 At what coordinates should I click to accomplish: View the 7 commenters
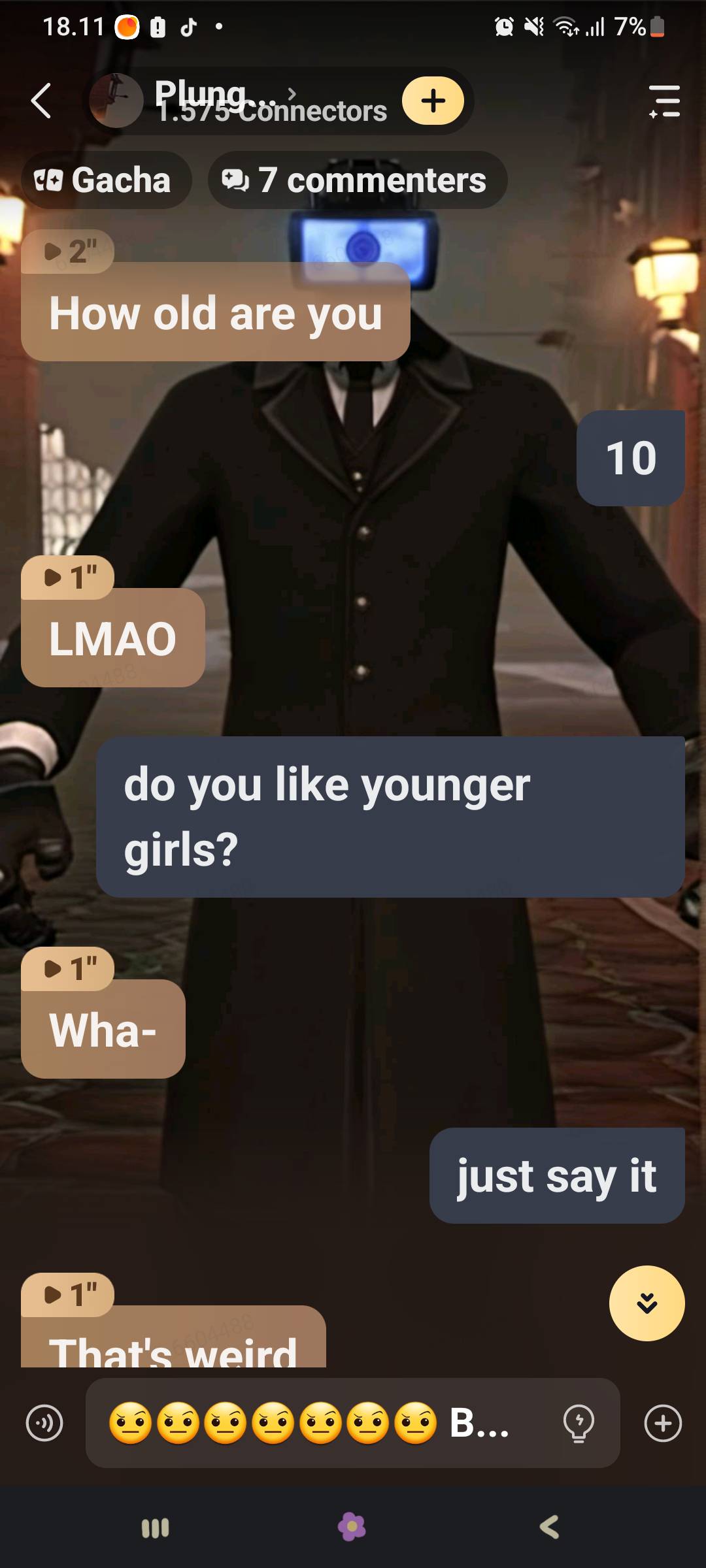pos(357,180)
